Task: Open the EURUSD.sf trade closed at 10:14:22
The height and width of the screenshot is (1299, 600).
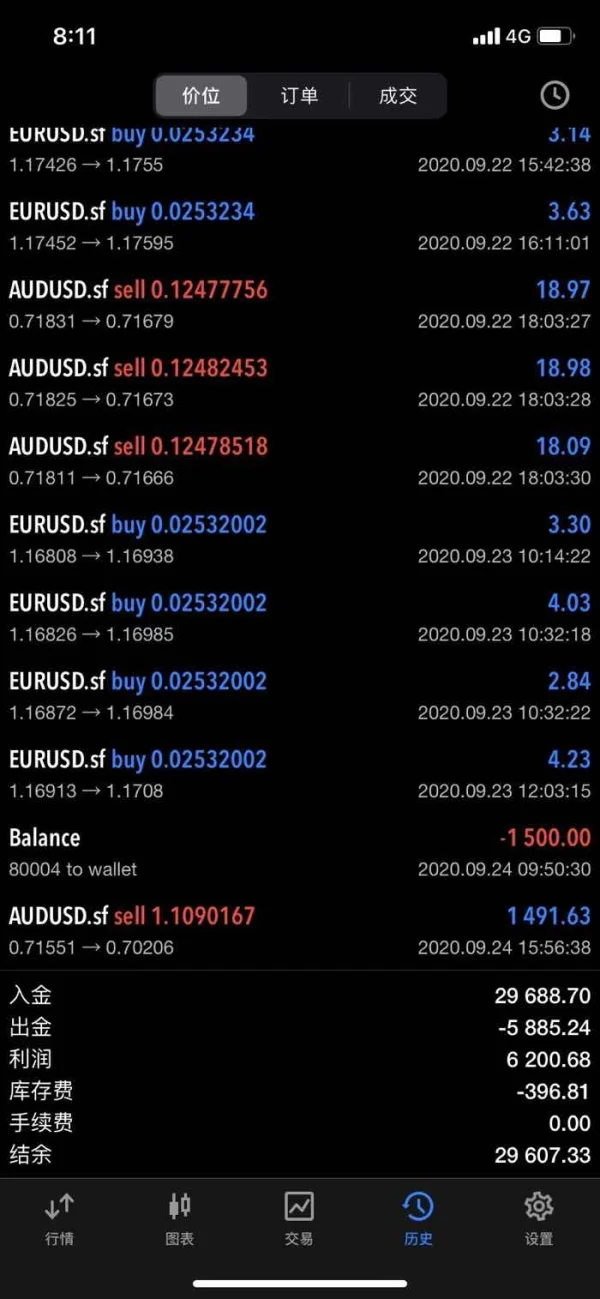Action: (300, 539)
